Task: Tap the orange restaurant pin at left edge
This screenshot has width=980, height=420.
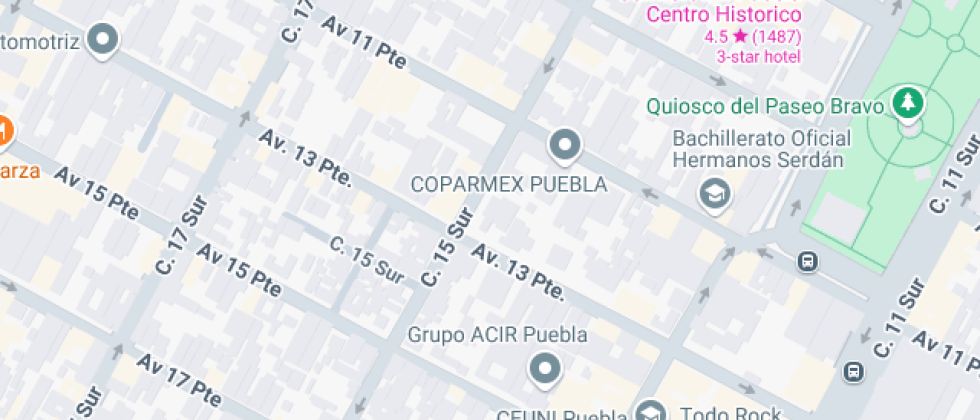Action: pos(4,131)
